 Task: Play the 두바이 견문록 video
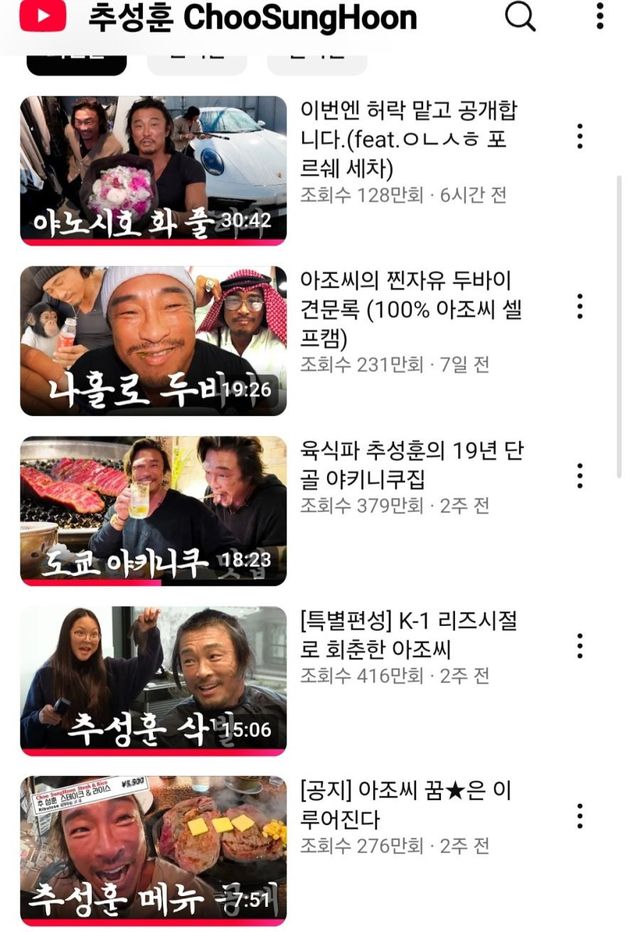point(153,340)
